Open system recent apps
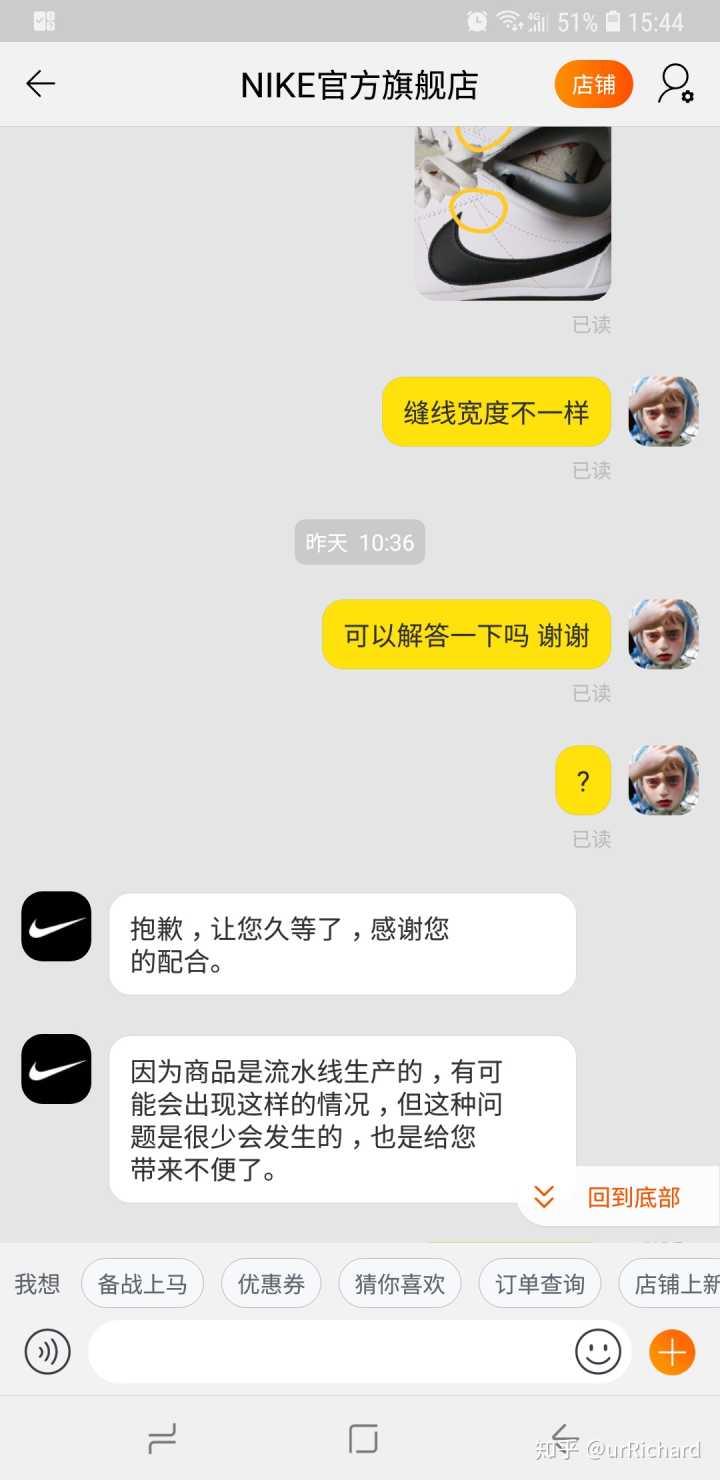 162,1439
